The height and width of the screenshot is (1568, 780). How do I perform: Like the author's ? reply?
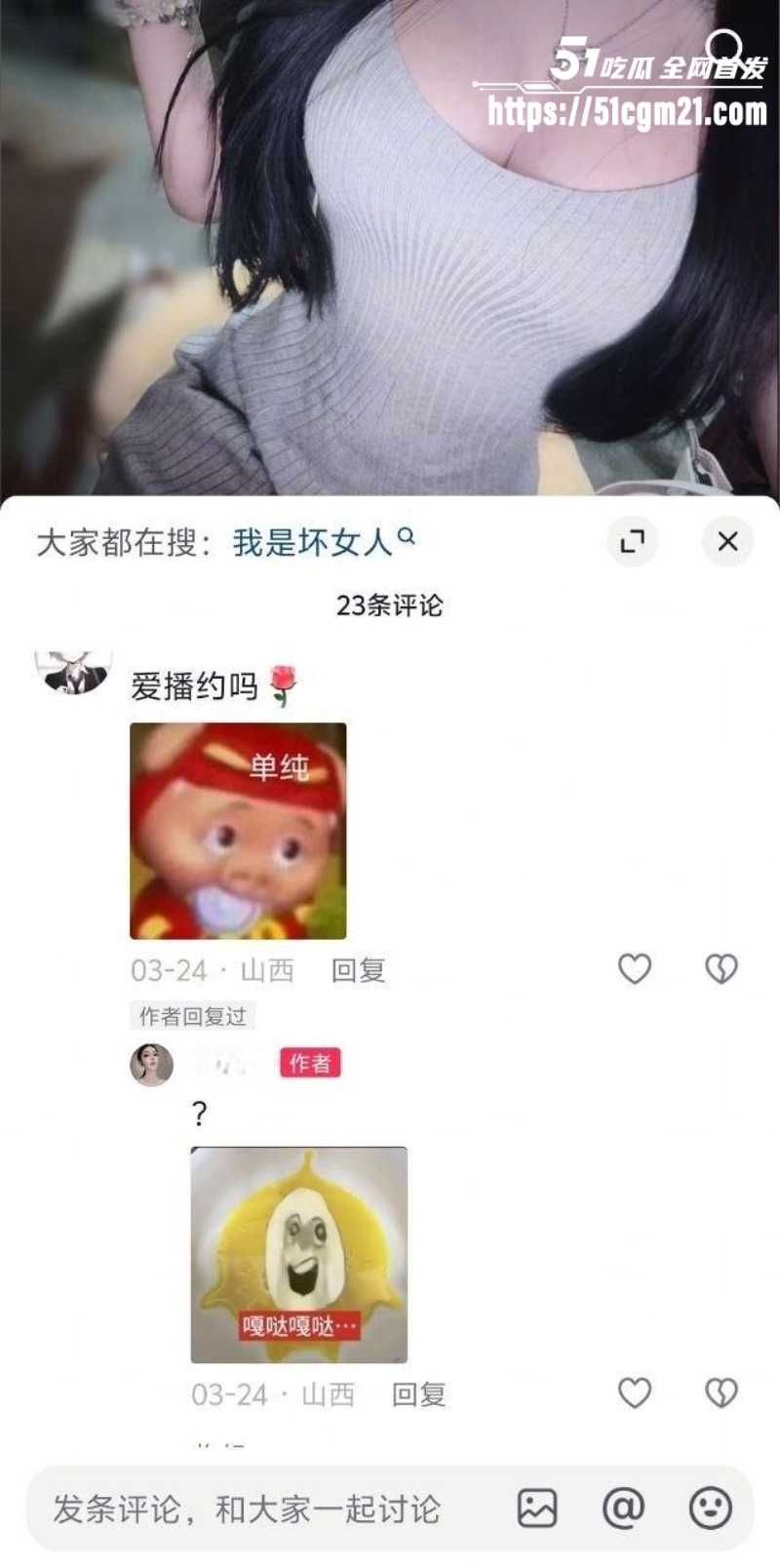click(635, 1392)
